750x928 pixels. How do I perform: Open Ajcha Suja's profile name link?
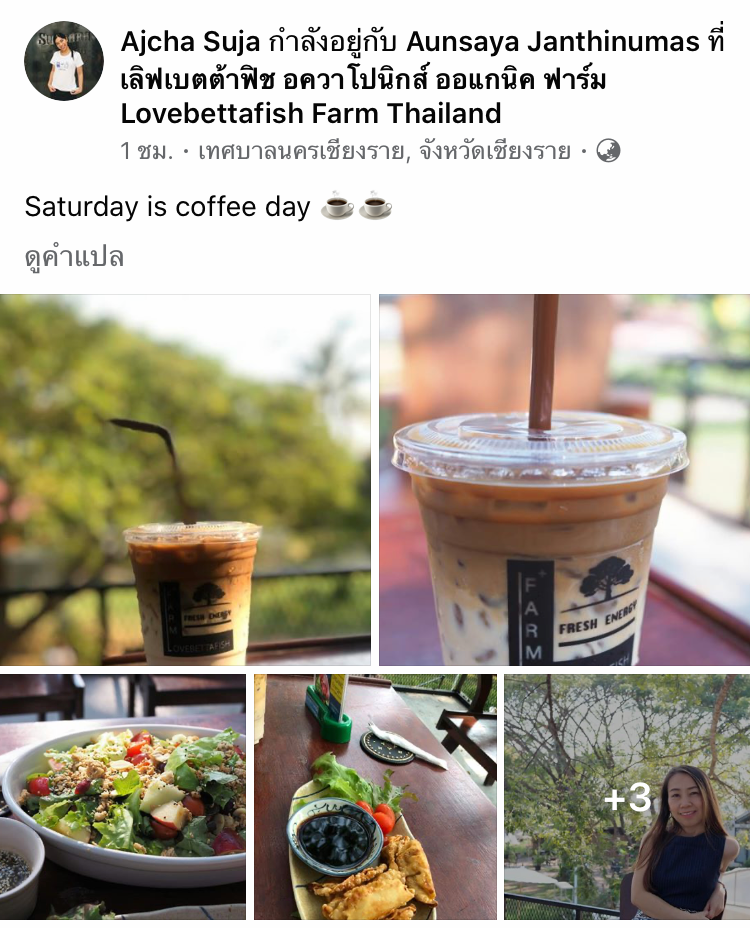point(190,42)
